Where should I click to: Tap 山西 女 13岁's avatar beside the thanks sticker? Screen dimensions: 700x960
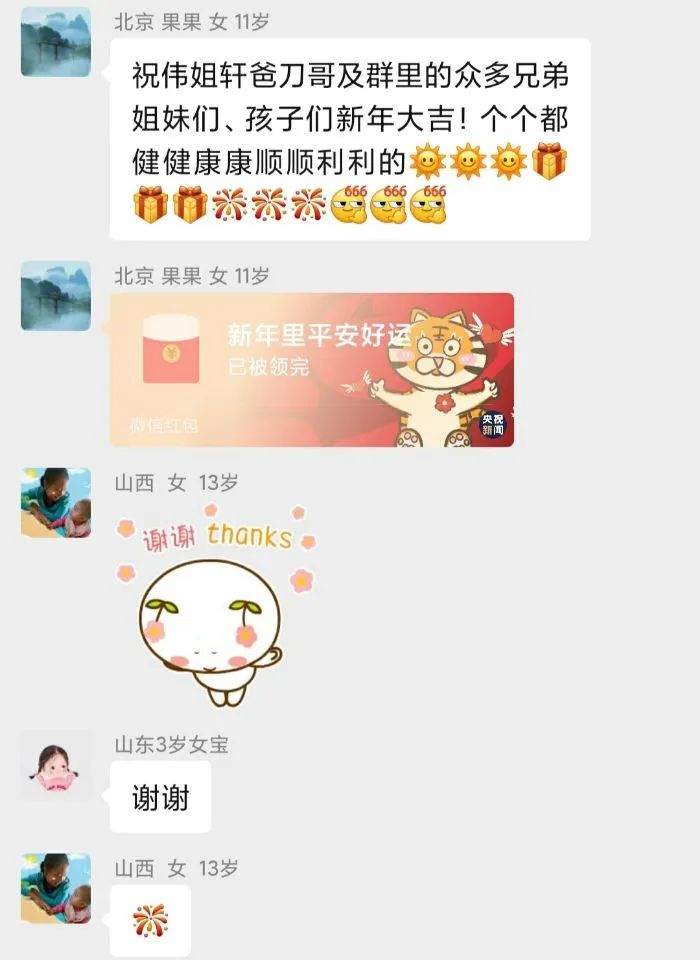pos(56,502)
